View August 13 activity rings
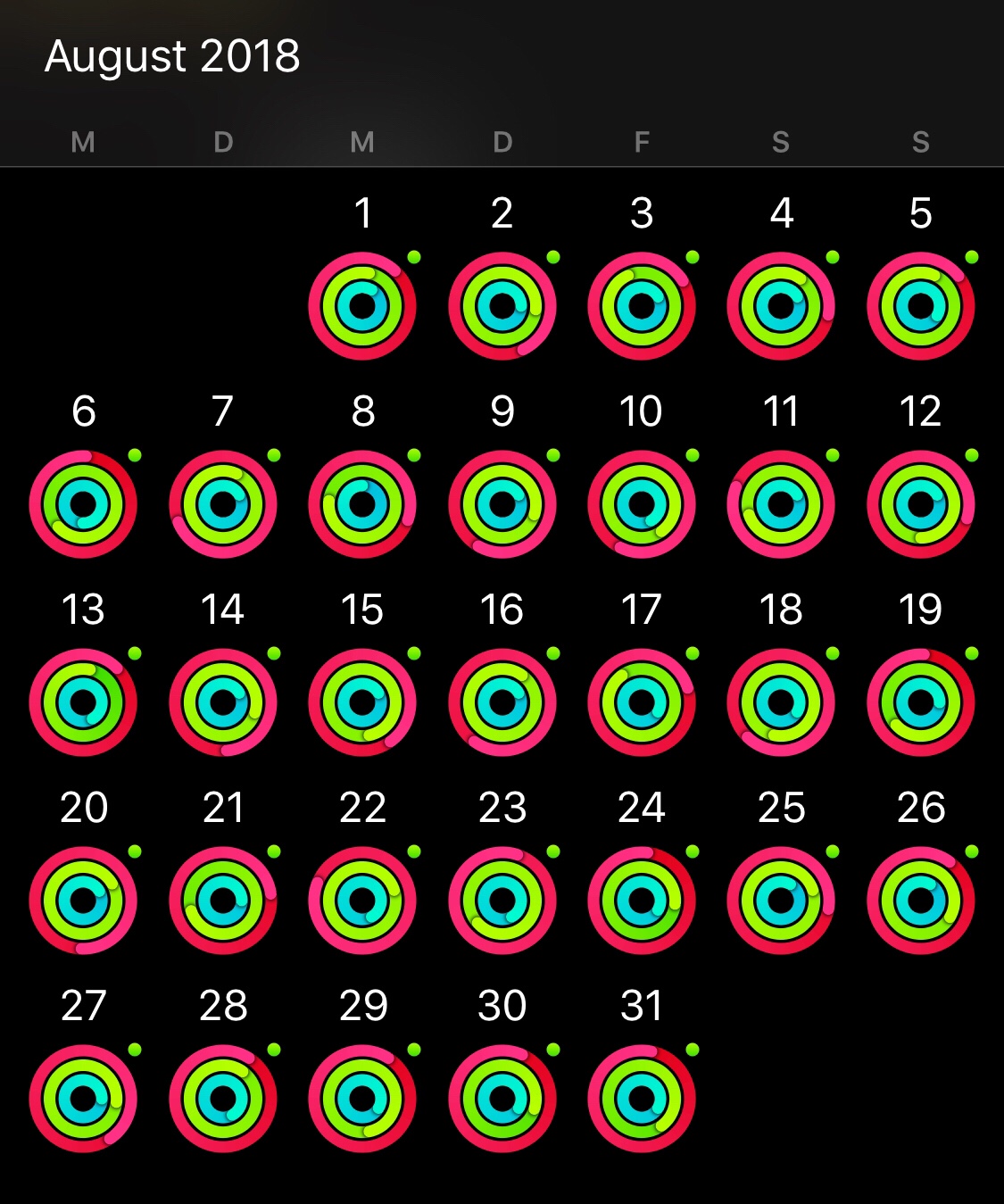This screenshot has width=1004, height=1204. pos(83,702)
